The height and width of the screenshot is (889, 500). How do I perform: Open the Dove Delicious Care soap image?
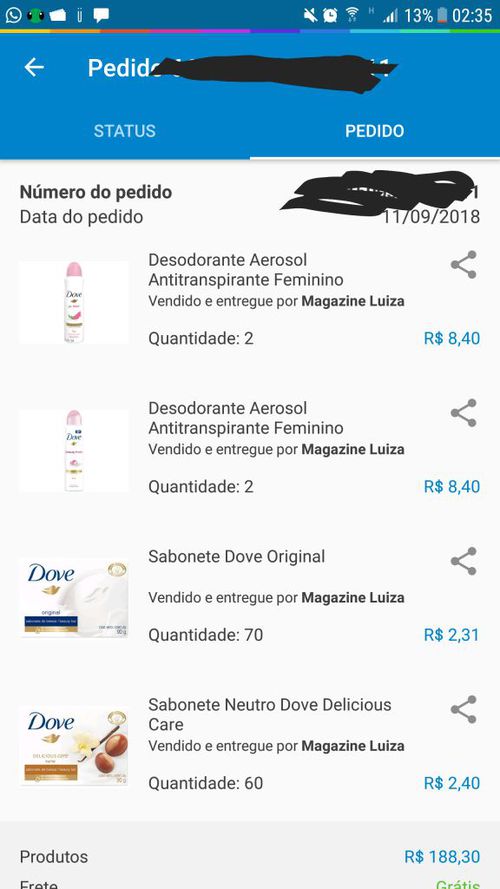click(x=74, y=746)
